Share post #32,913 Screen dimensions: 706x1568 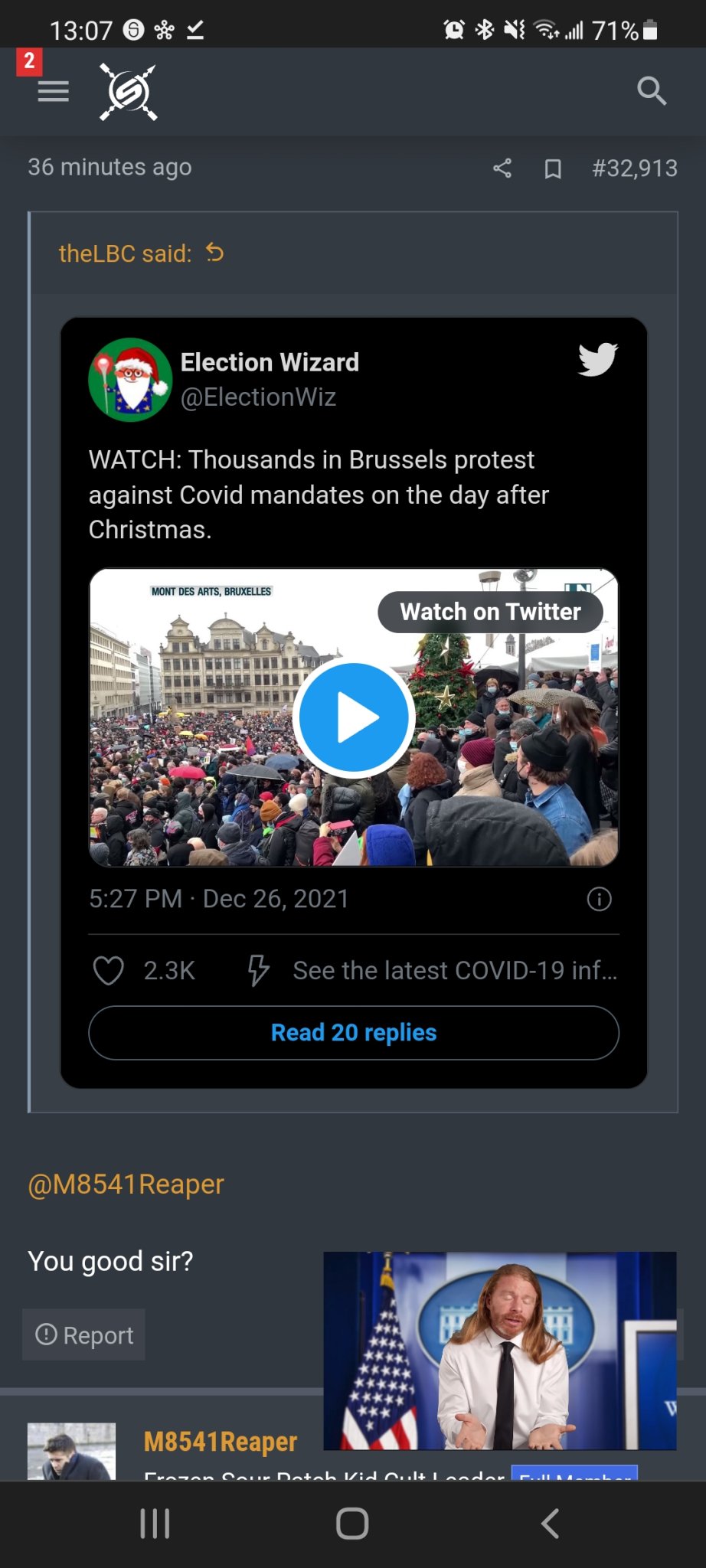[502, 168]
